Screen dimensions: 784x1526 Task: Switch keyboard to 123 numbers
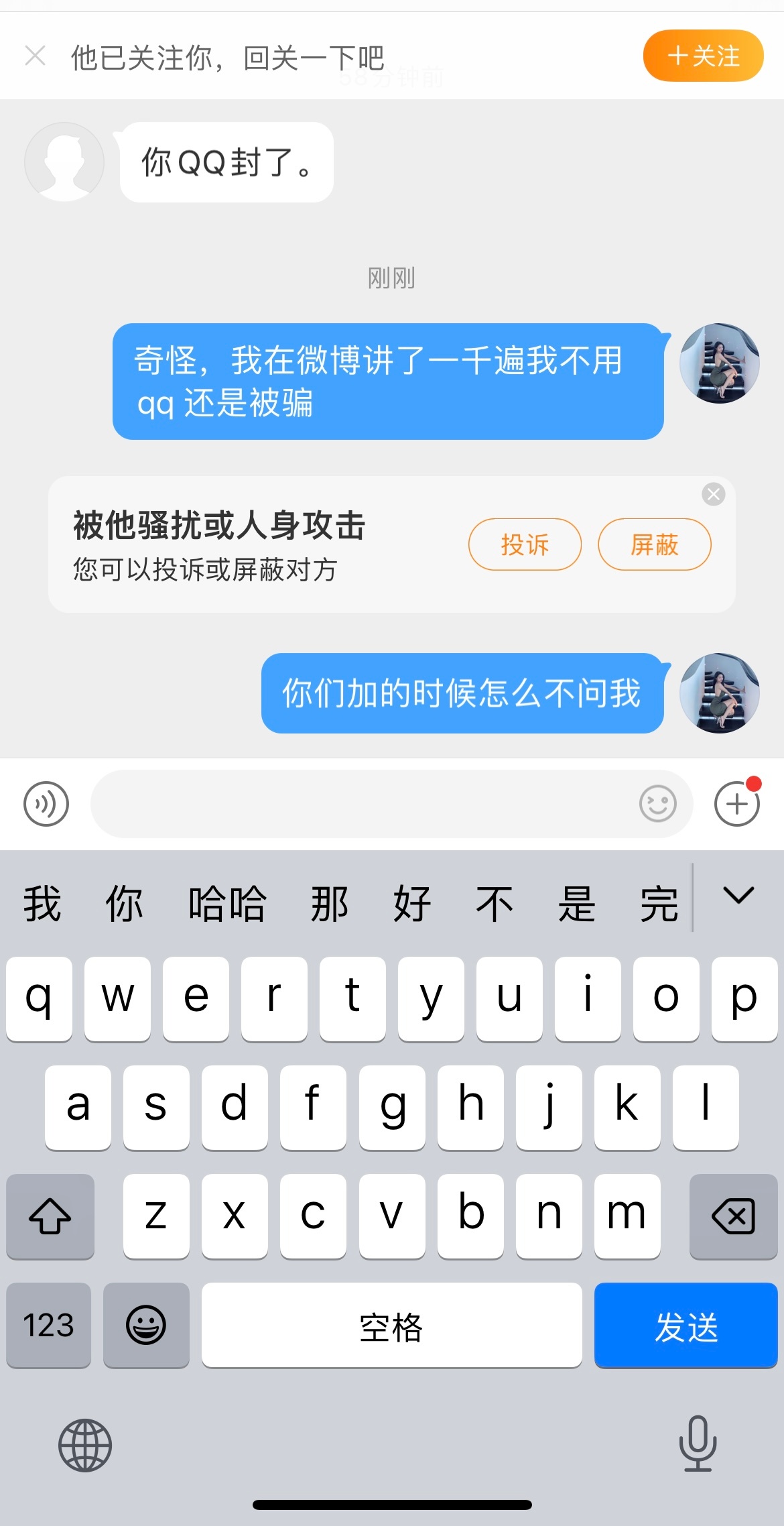(48, 1325)
